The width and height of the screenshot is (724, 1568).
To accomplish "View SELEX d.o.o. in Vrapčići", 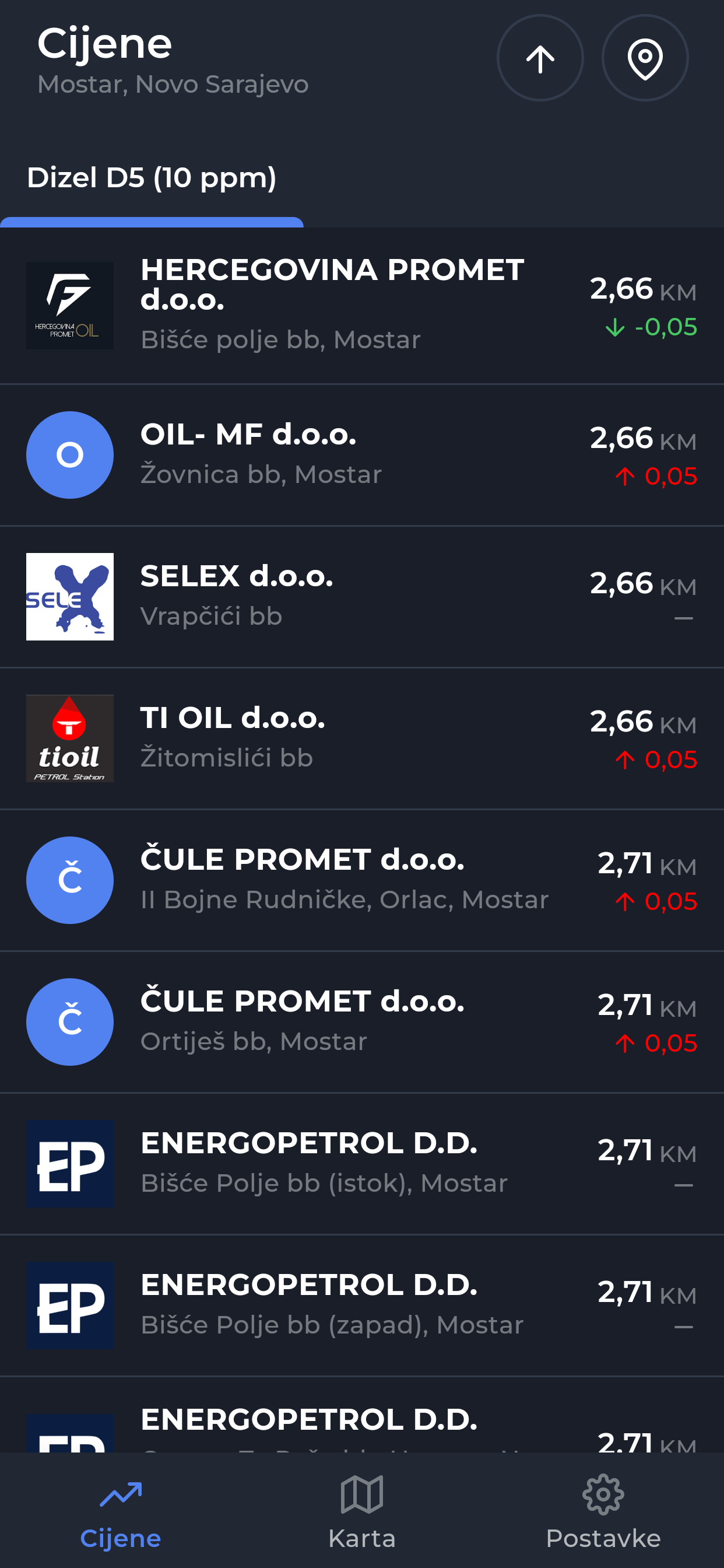I will [x=362, y=597].
